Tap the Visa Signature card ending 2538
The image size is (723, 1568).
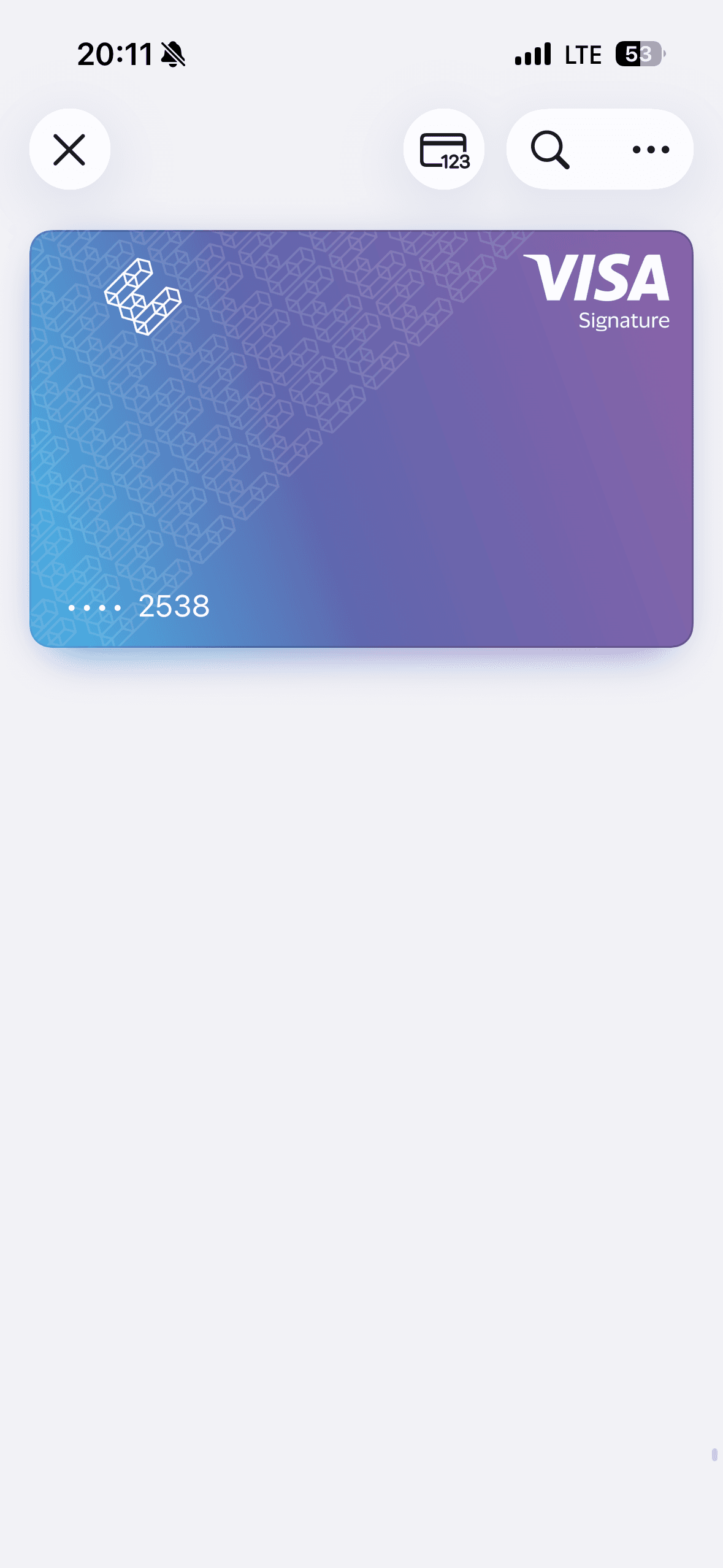[x=361, y=439]
